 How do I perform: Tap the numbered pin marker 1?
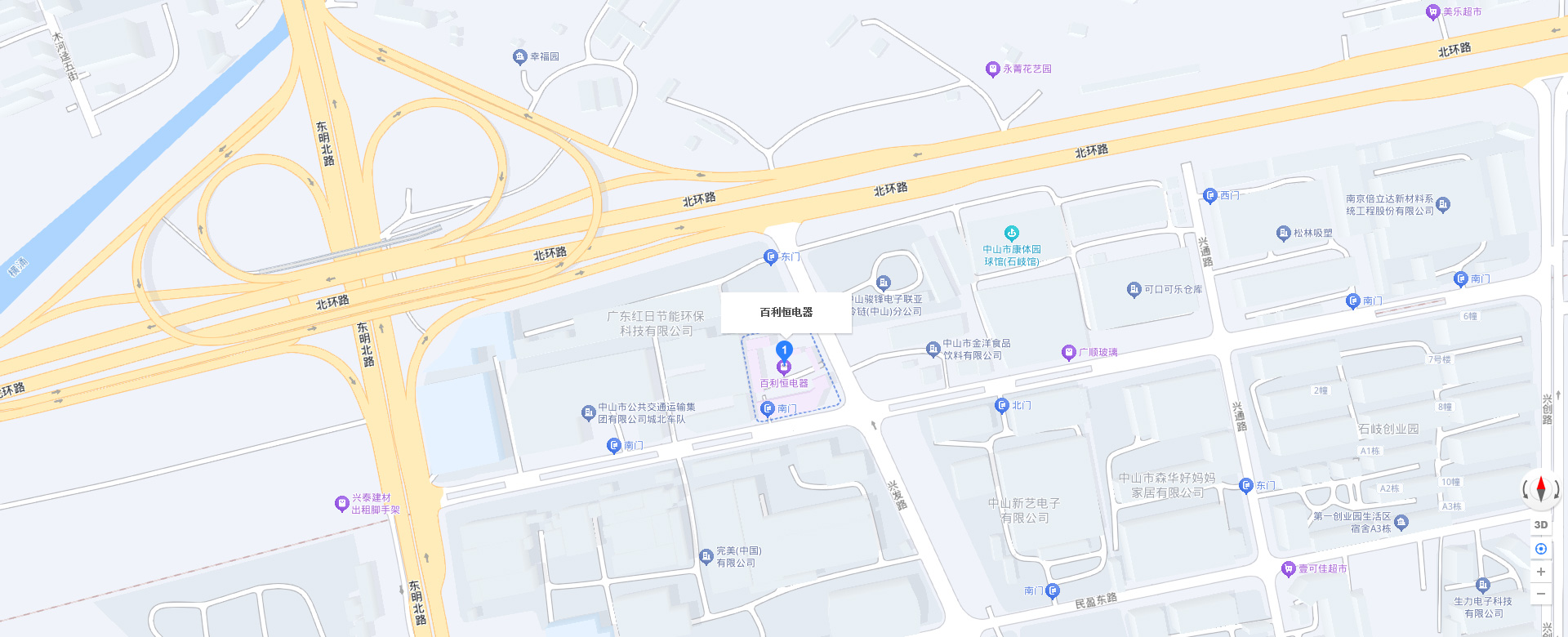(784, 350)
